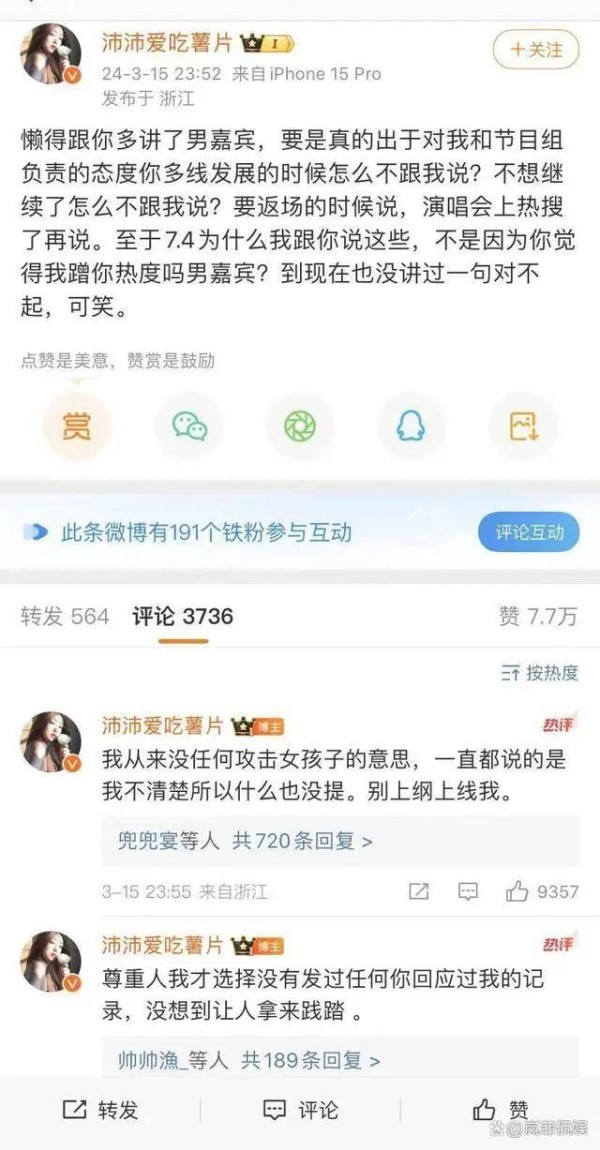This screenshot has width=600, height=1150.
Task: Like the comment with 9357 likes
Action: 542,891
